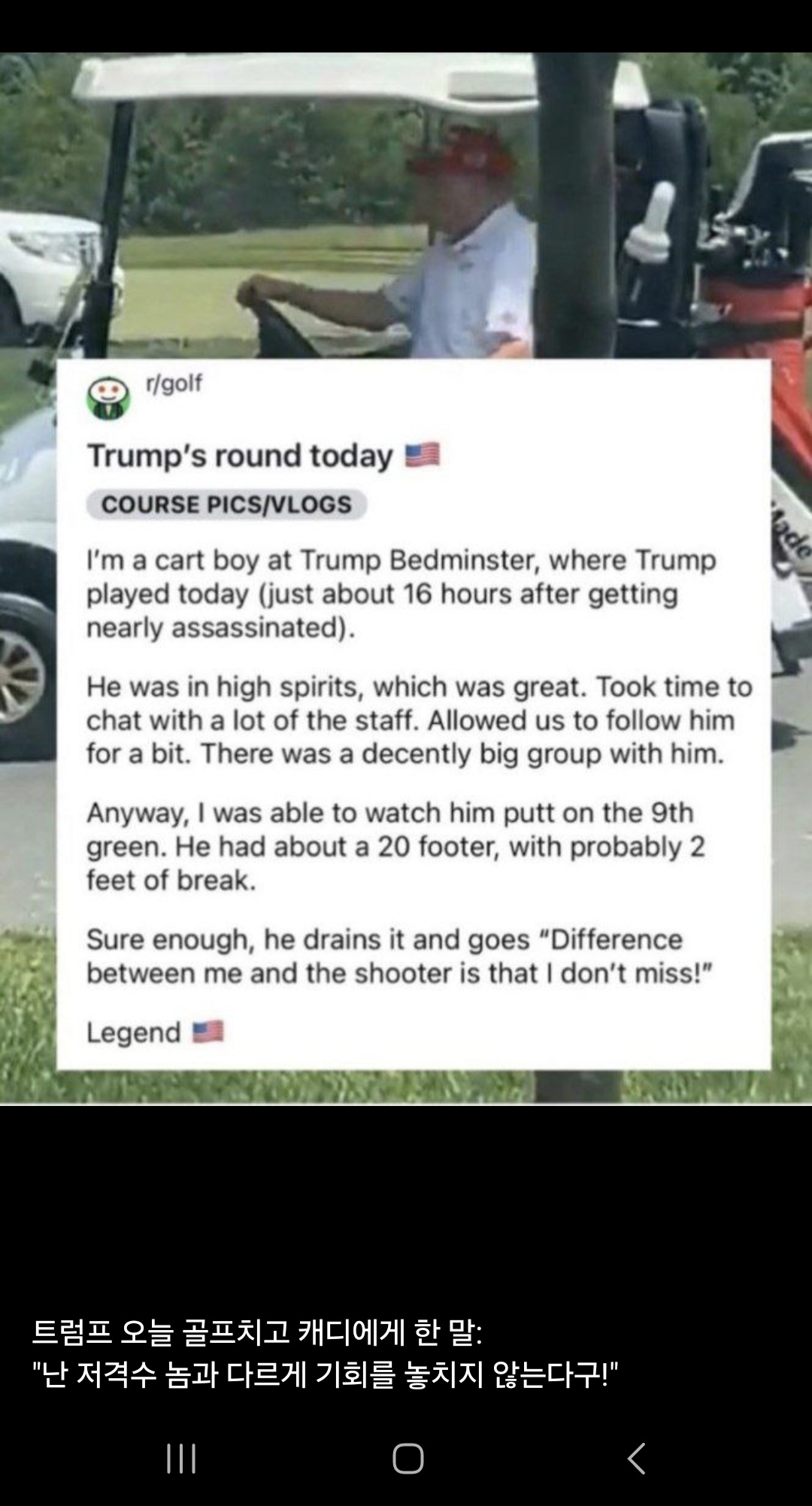
Task: Return to the home screen
Action: tap(408, 1459)
